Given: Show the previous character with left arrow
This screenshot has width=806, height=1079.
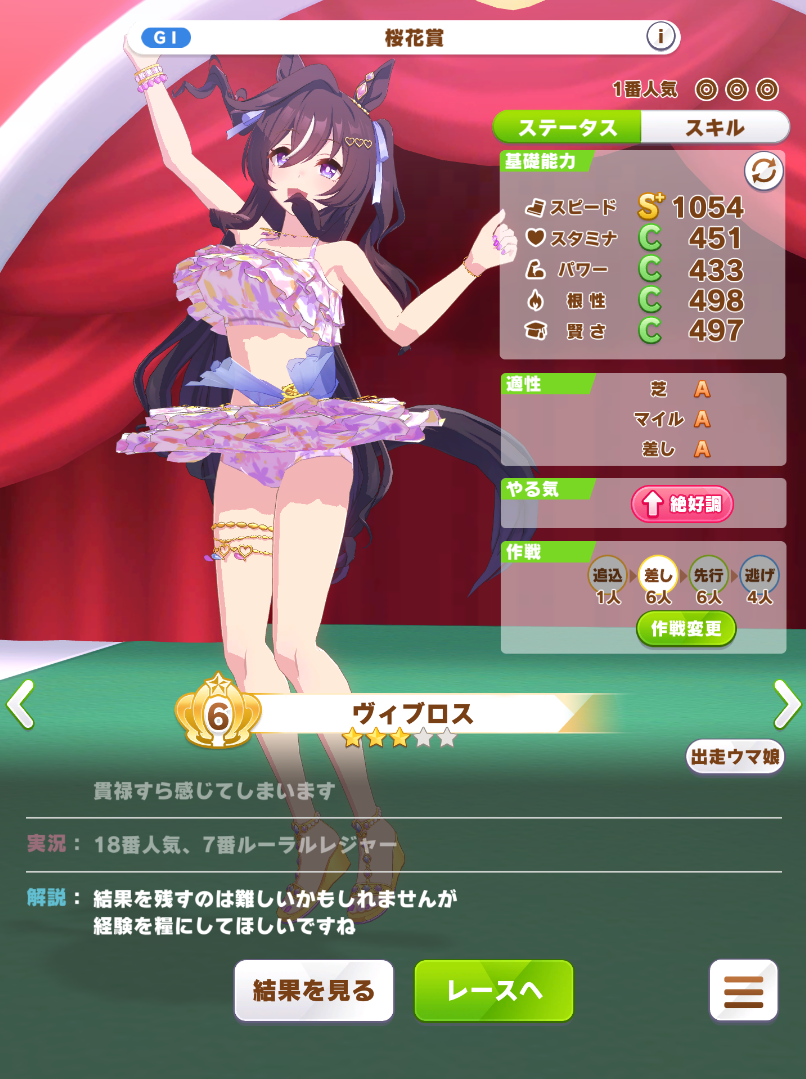Looking at the screenshot, I should pyautogui.click(x=20, y=705).
